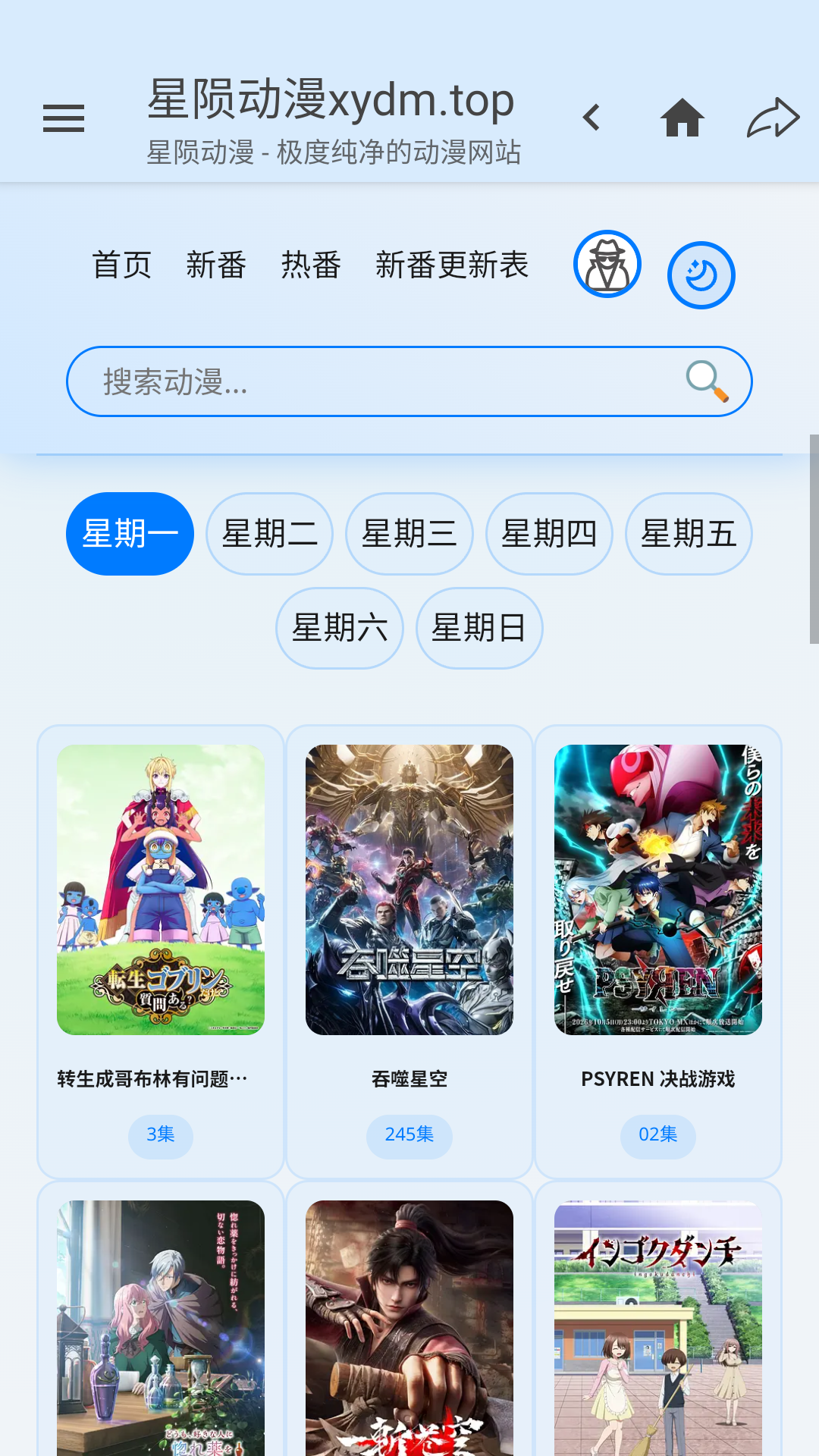The height and width of the screenshot is (1456, 819).
Task: Open the hamburger drawer menu
Action: click(64, 118)
